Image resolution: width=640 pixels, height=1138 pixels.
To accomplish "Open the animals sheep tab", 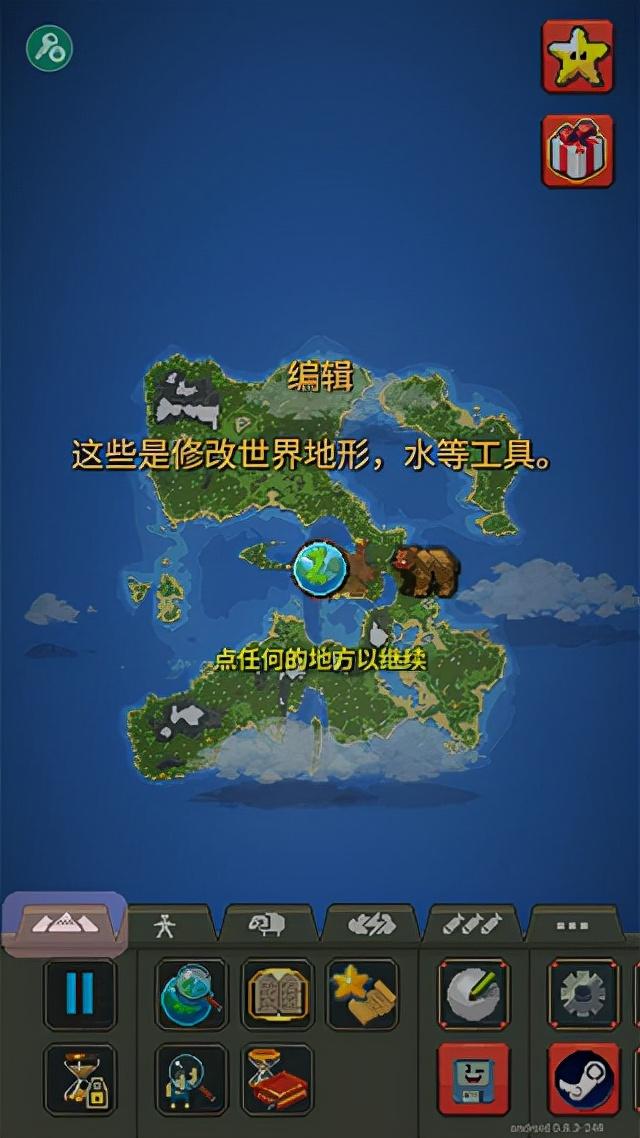I will [x=268, y=925].
